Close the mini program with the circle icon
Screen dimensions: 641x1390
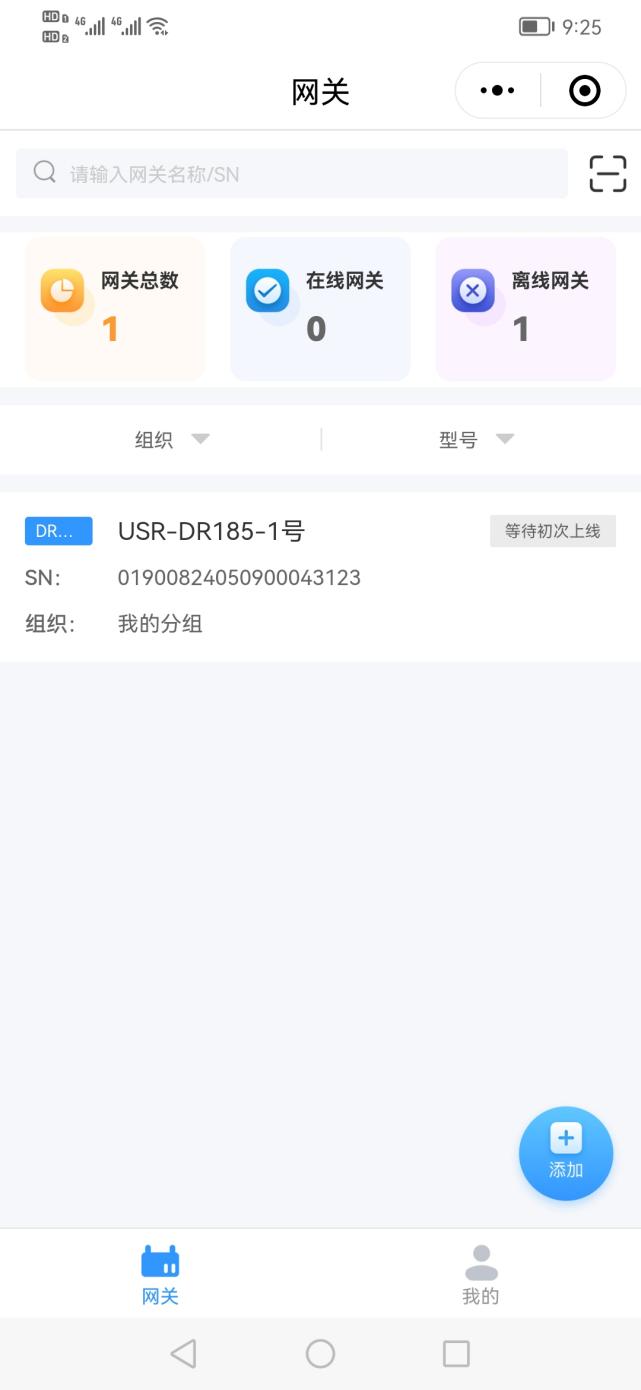pos(584,91)
